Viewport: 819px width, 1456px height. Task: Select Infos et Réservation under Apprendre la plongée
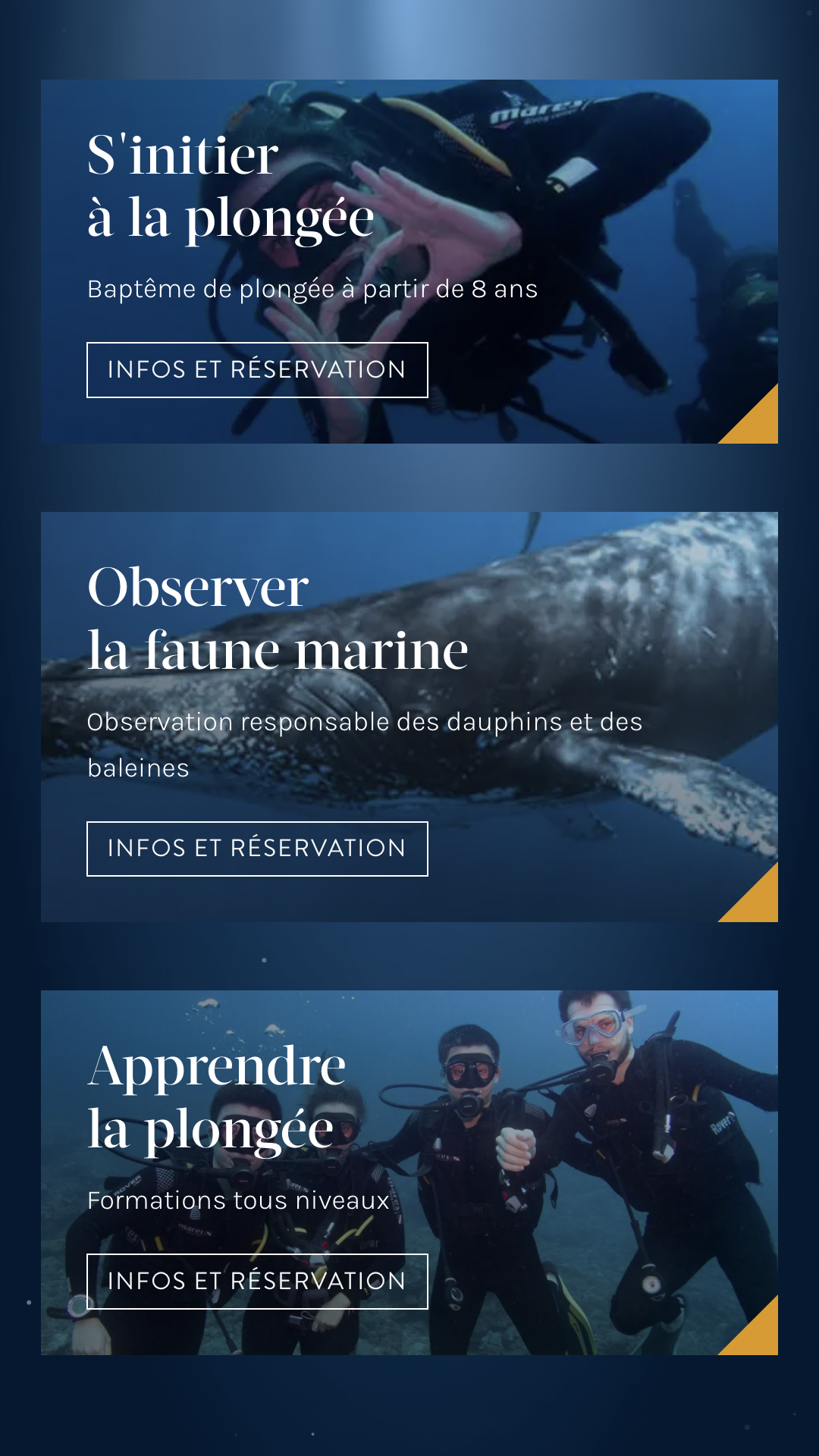coord(257,1281)
